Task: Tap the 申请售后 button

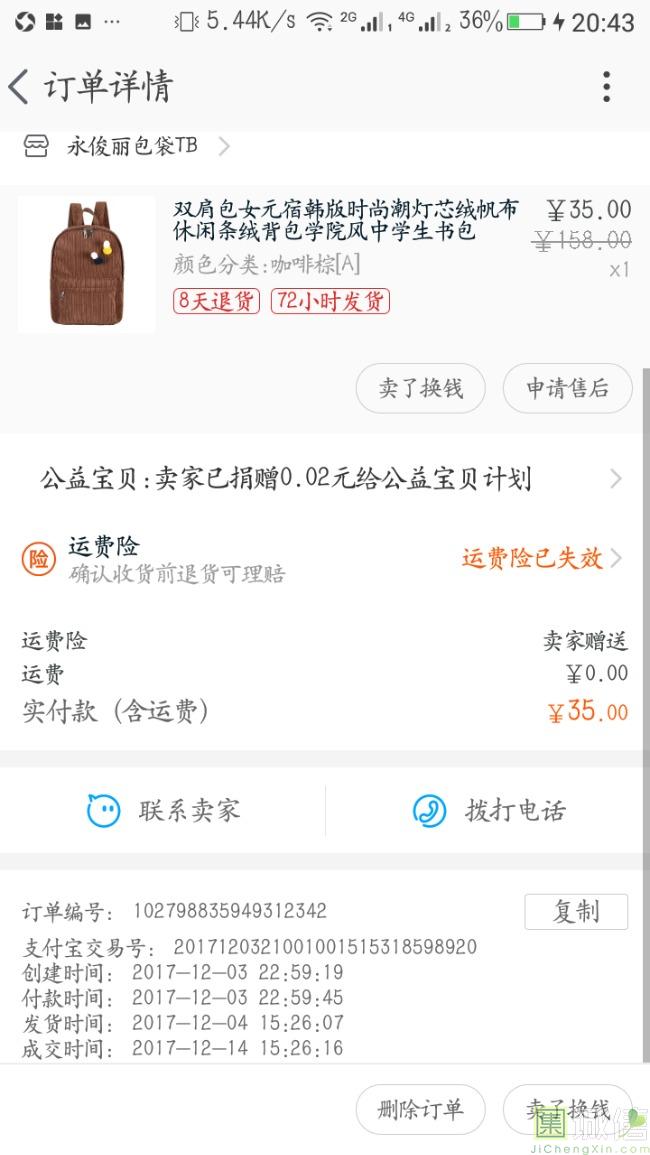Action: point(567,389)
